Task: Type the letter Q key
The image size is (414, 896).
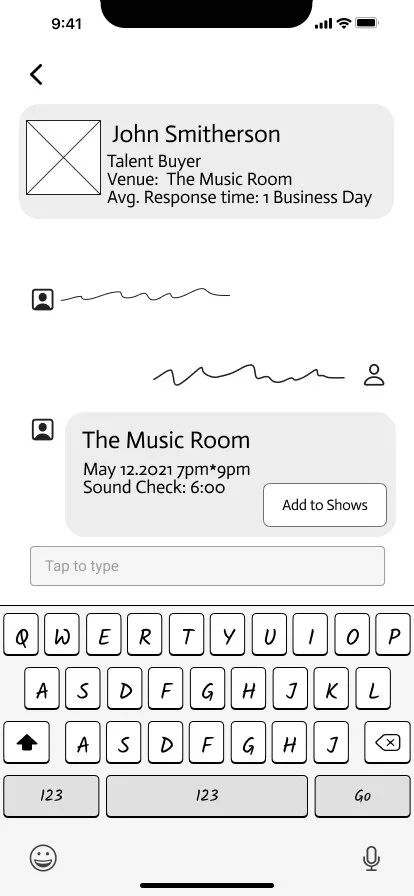Action: click(x=21, y=635)
